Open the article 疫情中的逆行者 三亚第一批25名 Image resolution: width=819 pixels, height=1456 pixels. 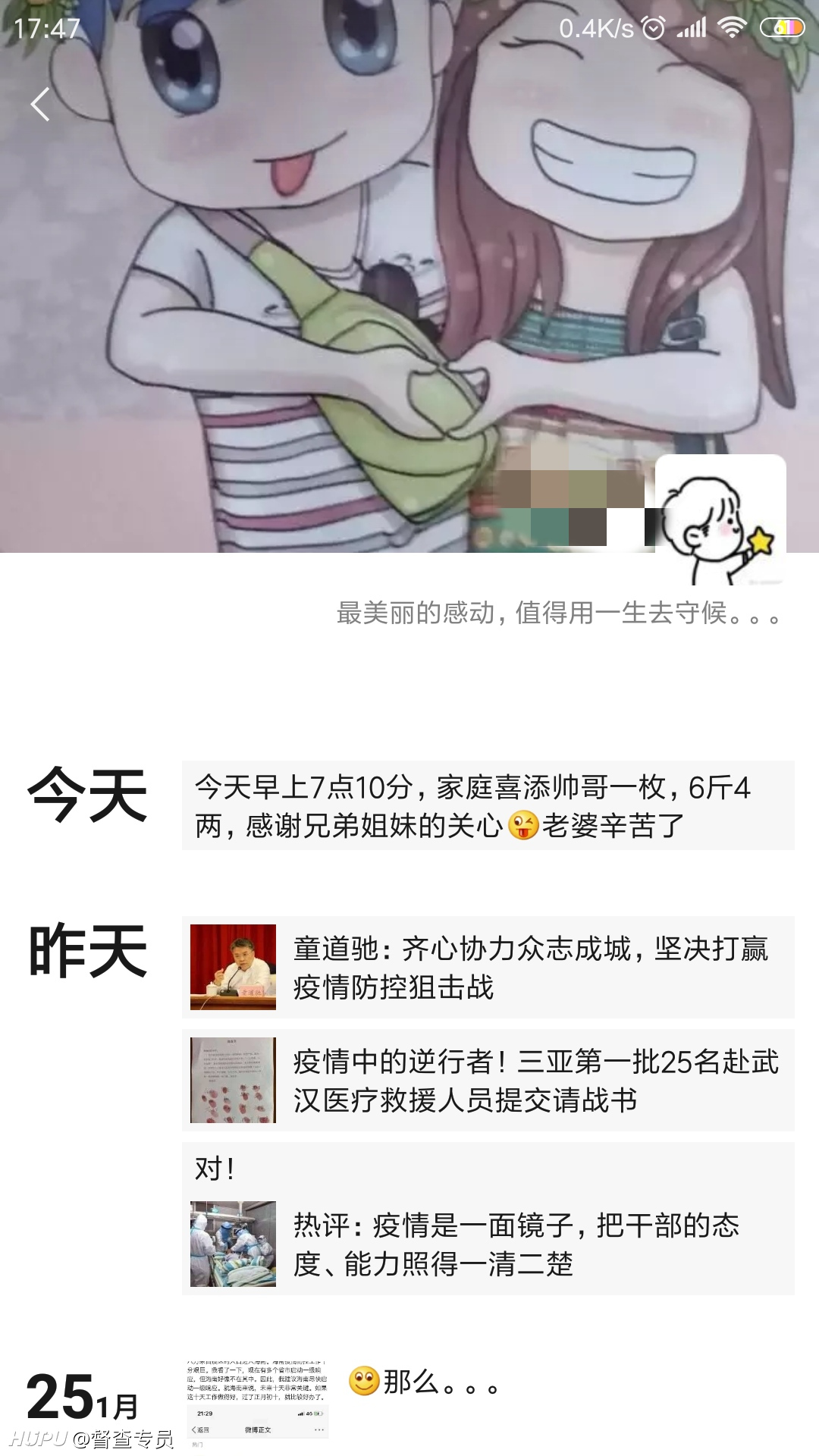pos(488,1081)
